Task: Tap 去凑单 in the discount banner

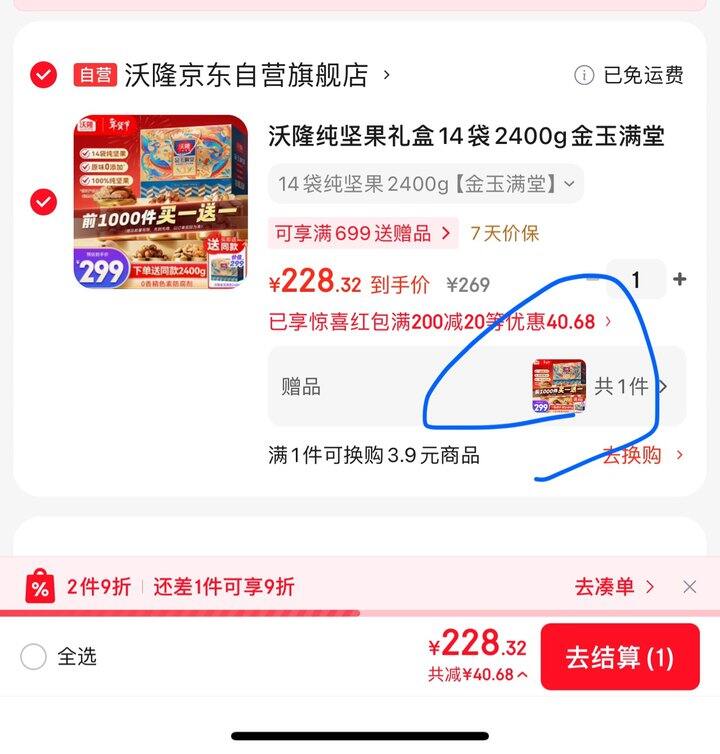Action: pyautogui.click(x=613, y=587)
